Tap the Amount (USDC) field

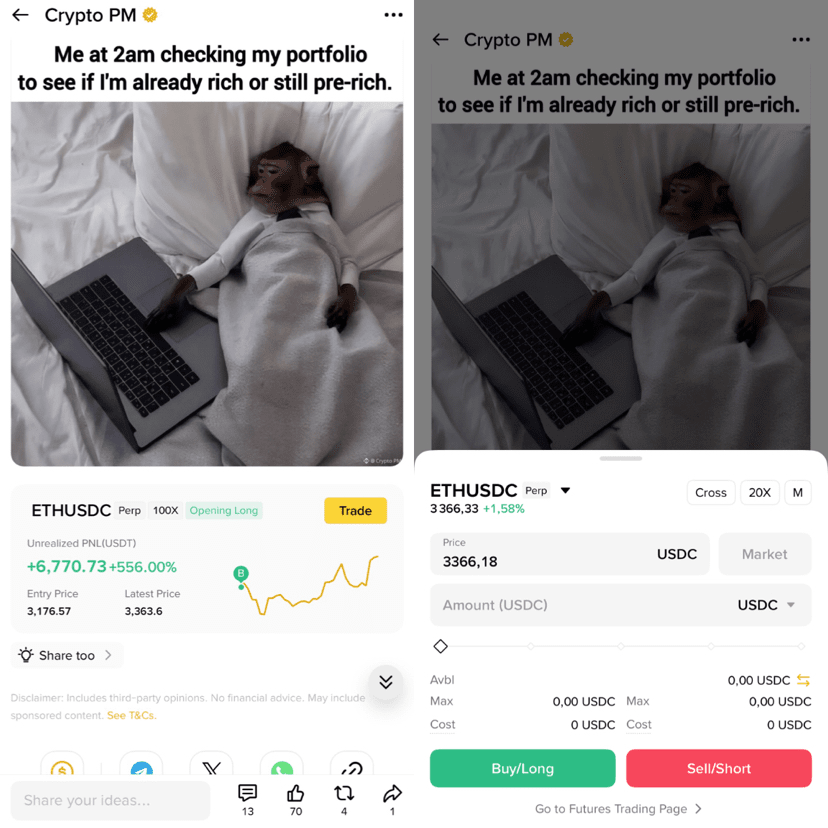[x=570, y=605]
